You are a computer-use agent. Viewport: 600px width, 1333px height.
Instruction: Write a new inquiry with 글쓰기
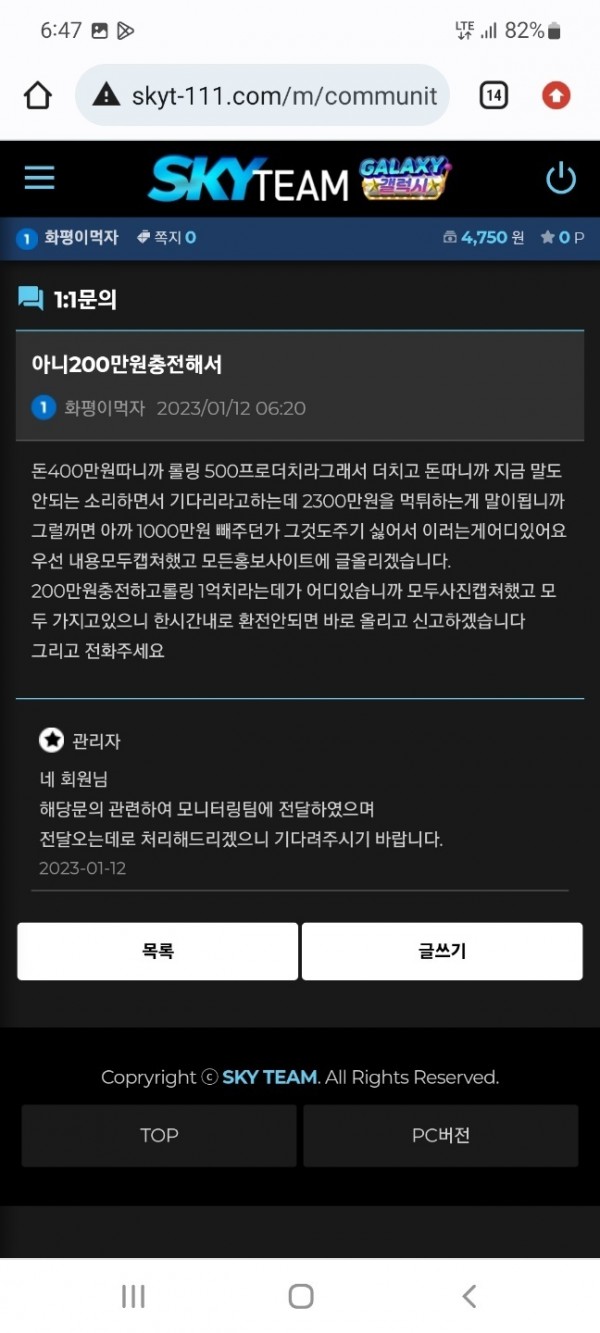pos(441,951)
